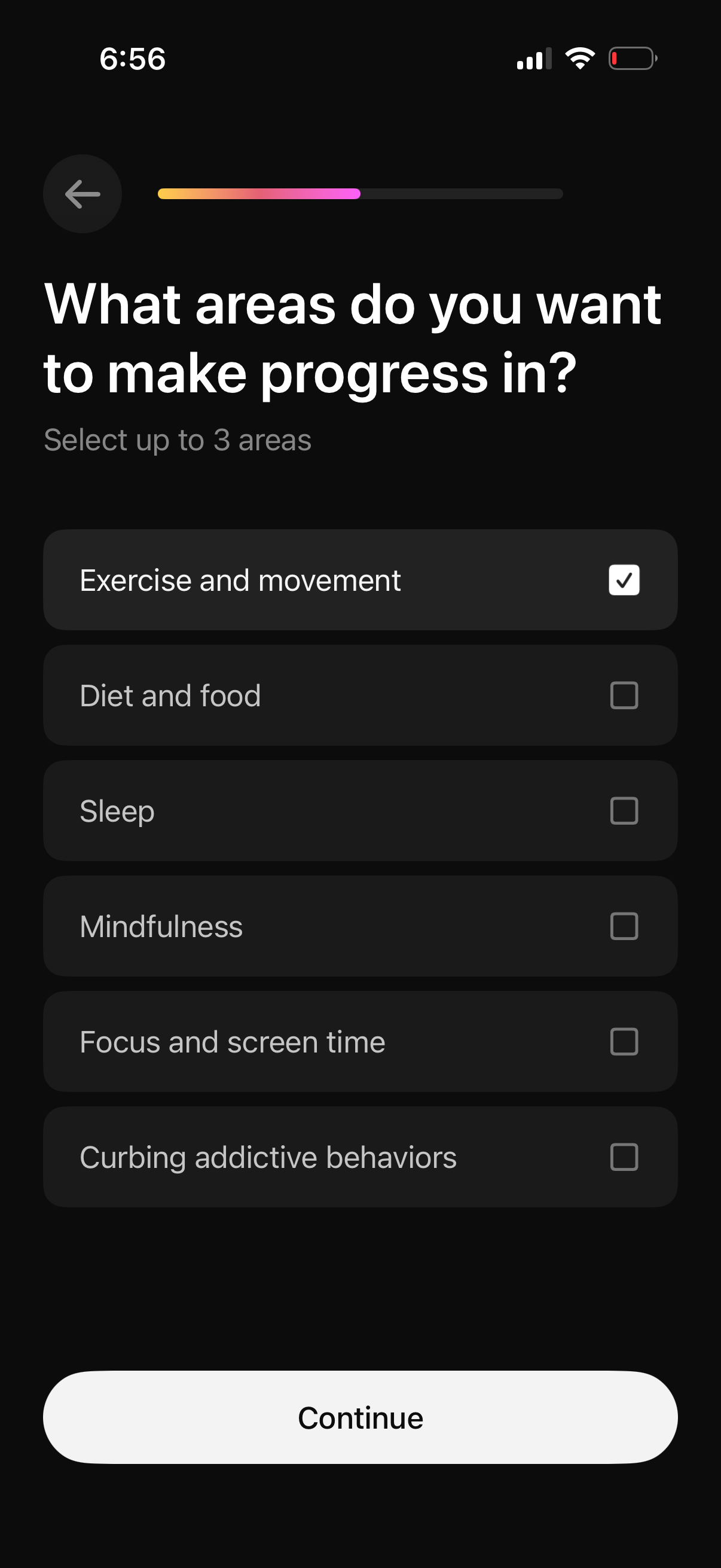The height and width of the screenshot is (1568, 721).
Task: Select the Exercise and movement row
Action: click(304, 579)
